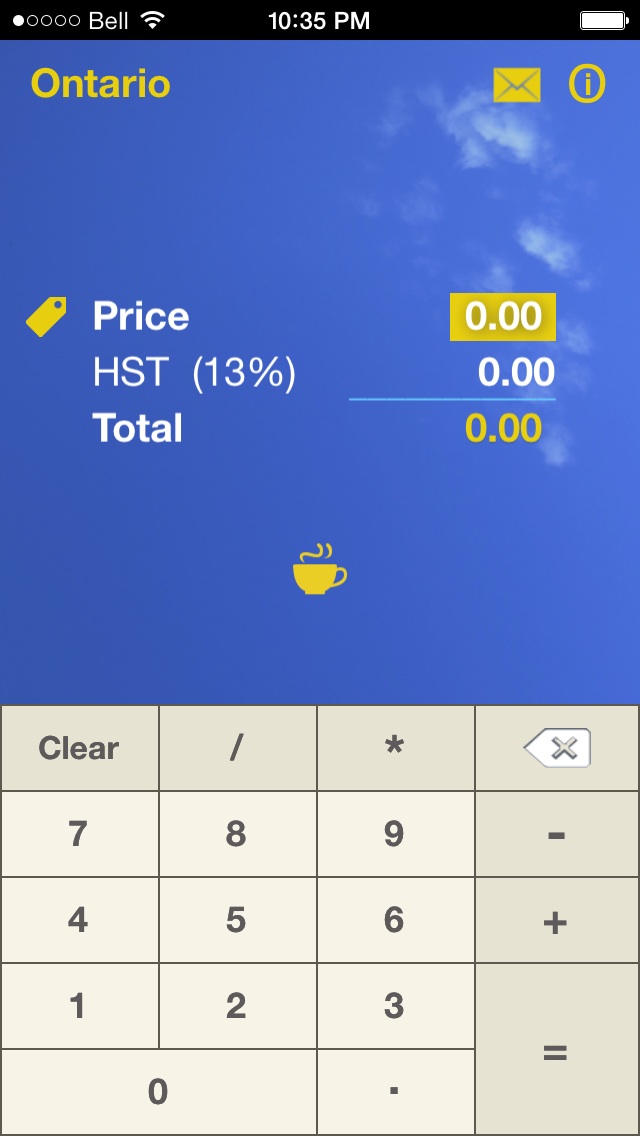Delete the last digit with backspace
This screenshot has height=1136, width=640.
point(557,748)
